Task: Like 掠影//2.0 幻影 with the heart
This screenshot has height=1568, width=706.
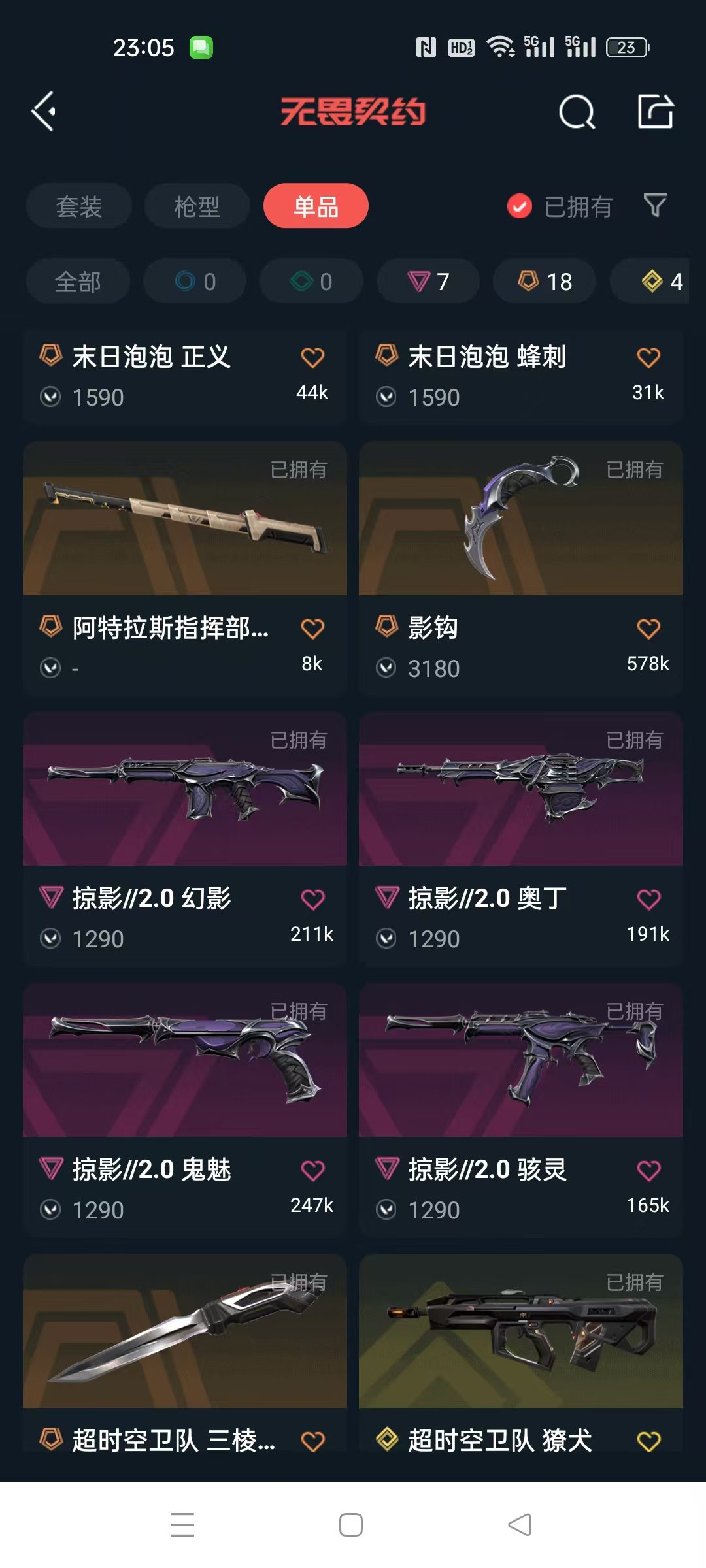Action: tap(312, 900)
